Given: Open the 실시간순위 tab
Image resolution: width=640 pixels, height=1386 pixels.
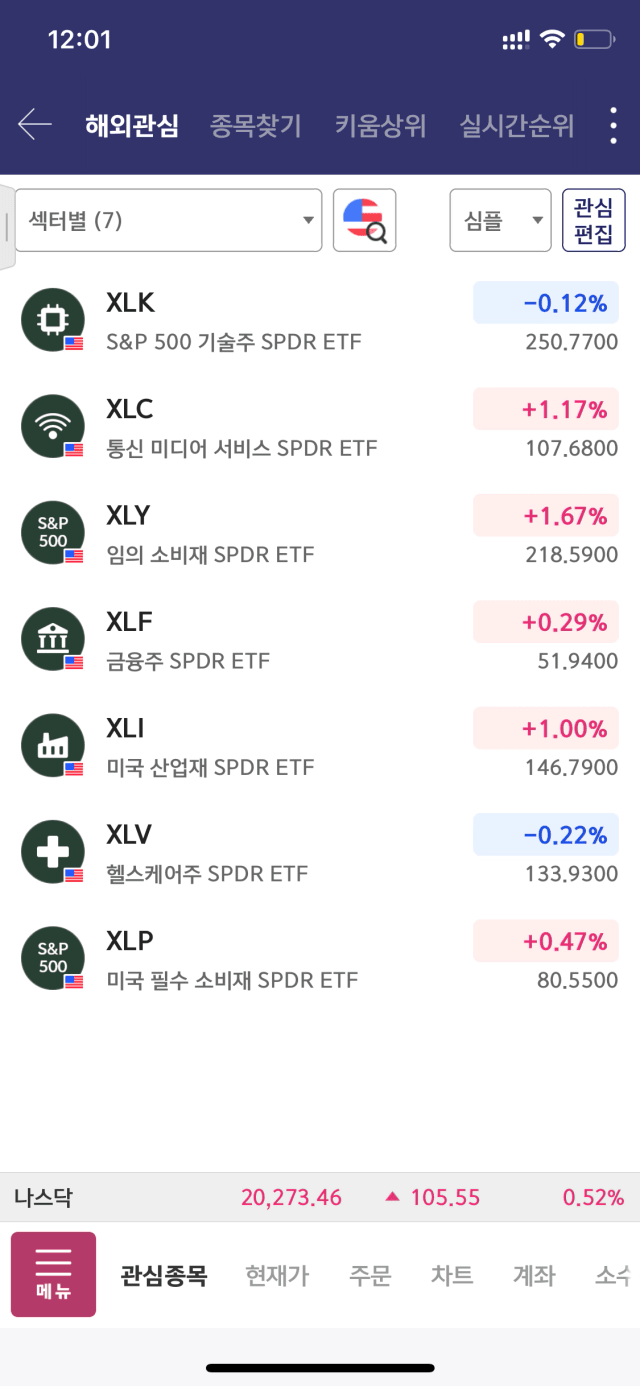Looking at the screenshot, I should (517, 126).
